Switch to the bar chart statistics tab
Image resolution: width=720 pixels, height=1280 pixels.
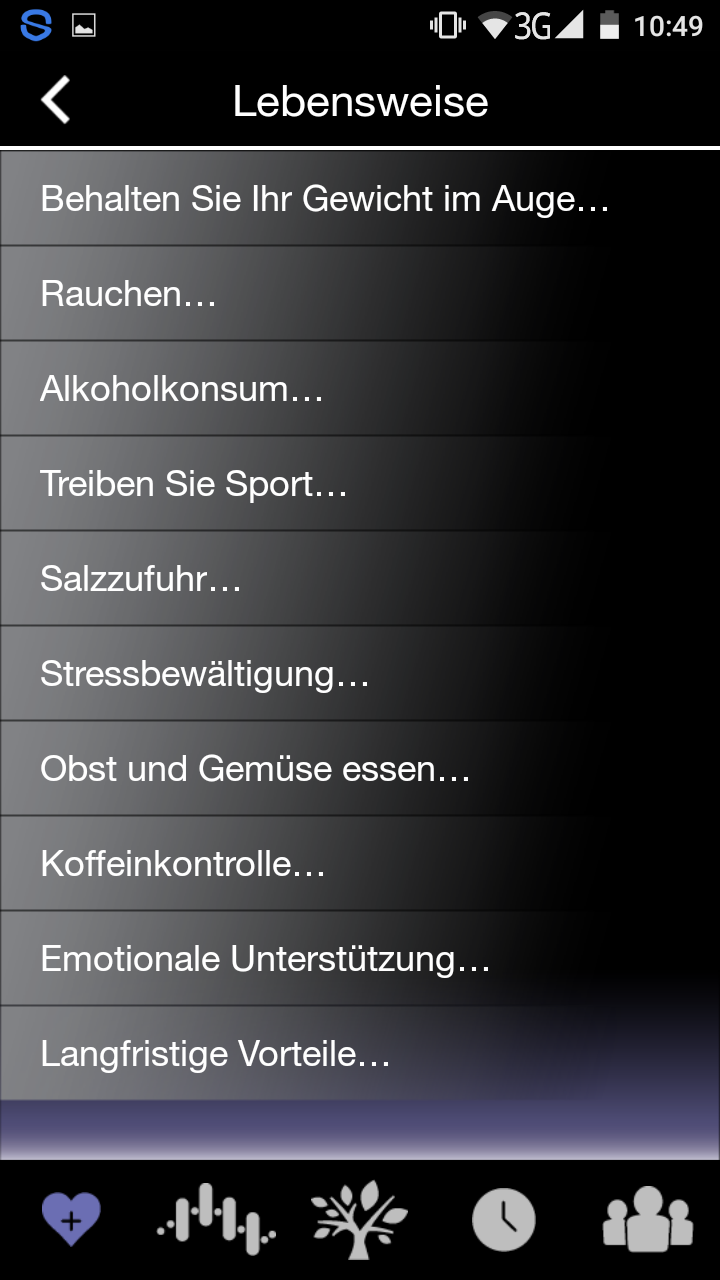pos(216,1219)
